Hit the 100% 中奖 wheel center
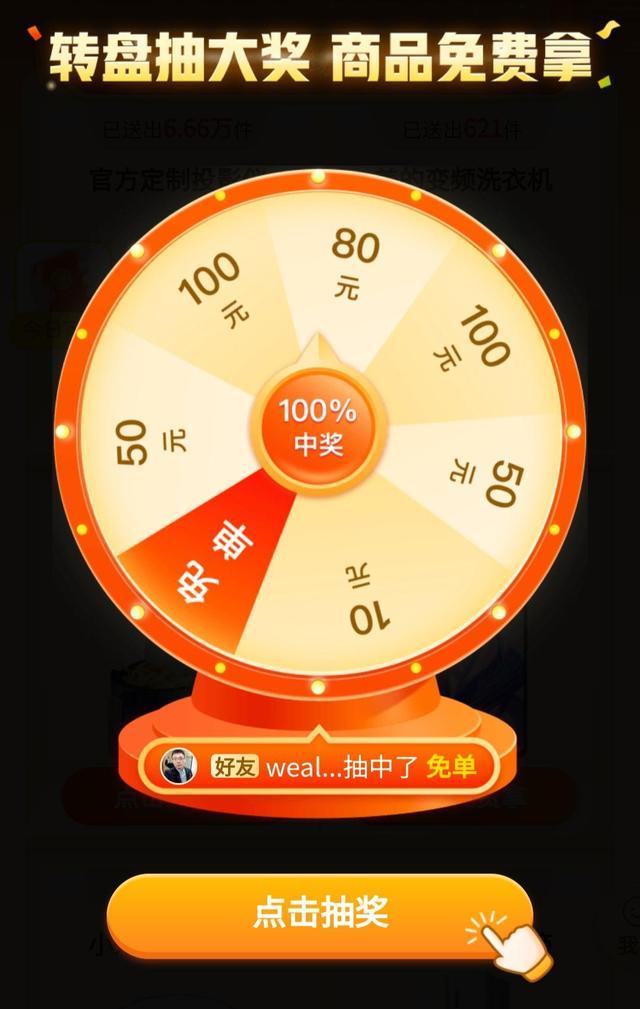640x1009 pixels. point(317,426)
